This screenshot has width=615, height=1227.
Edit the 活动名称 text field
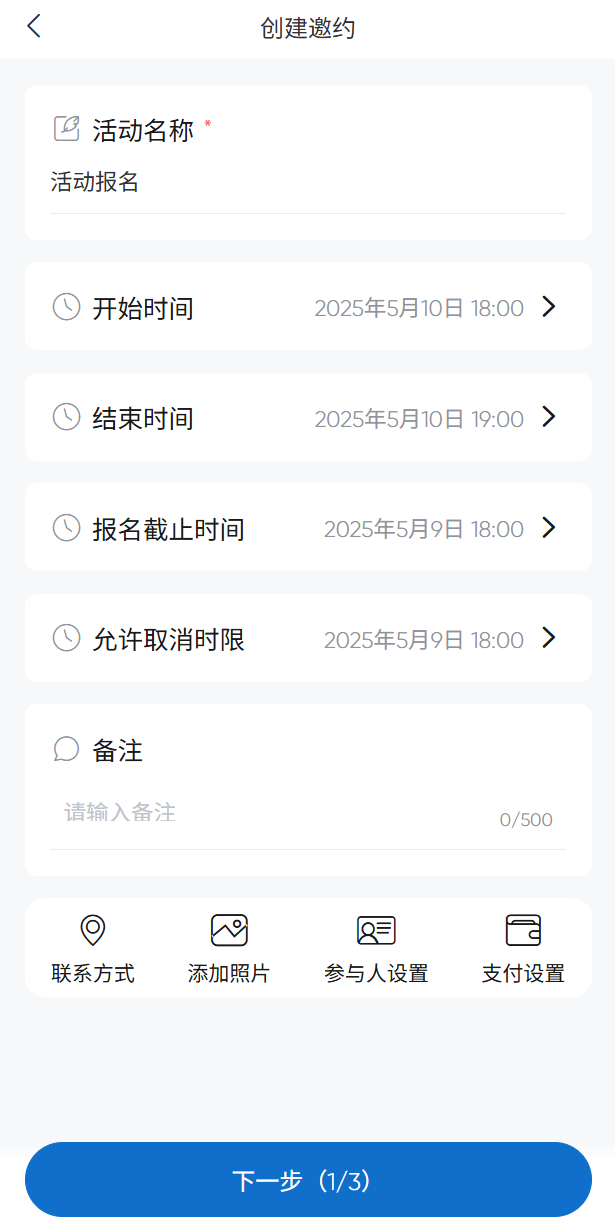click(307, 183)
